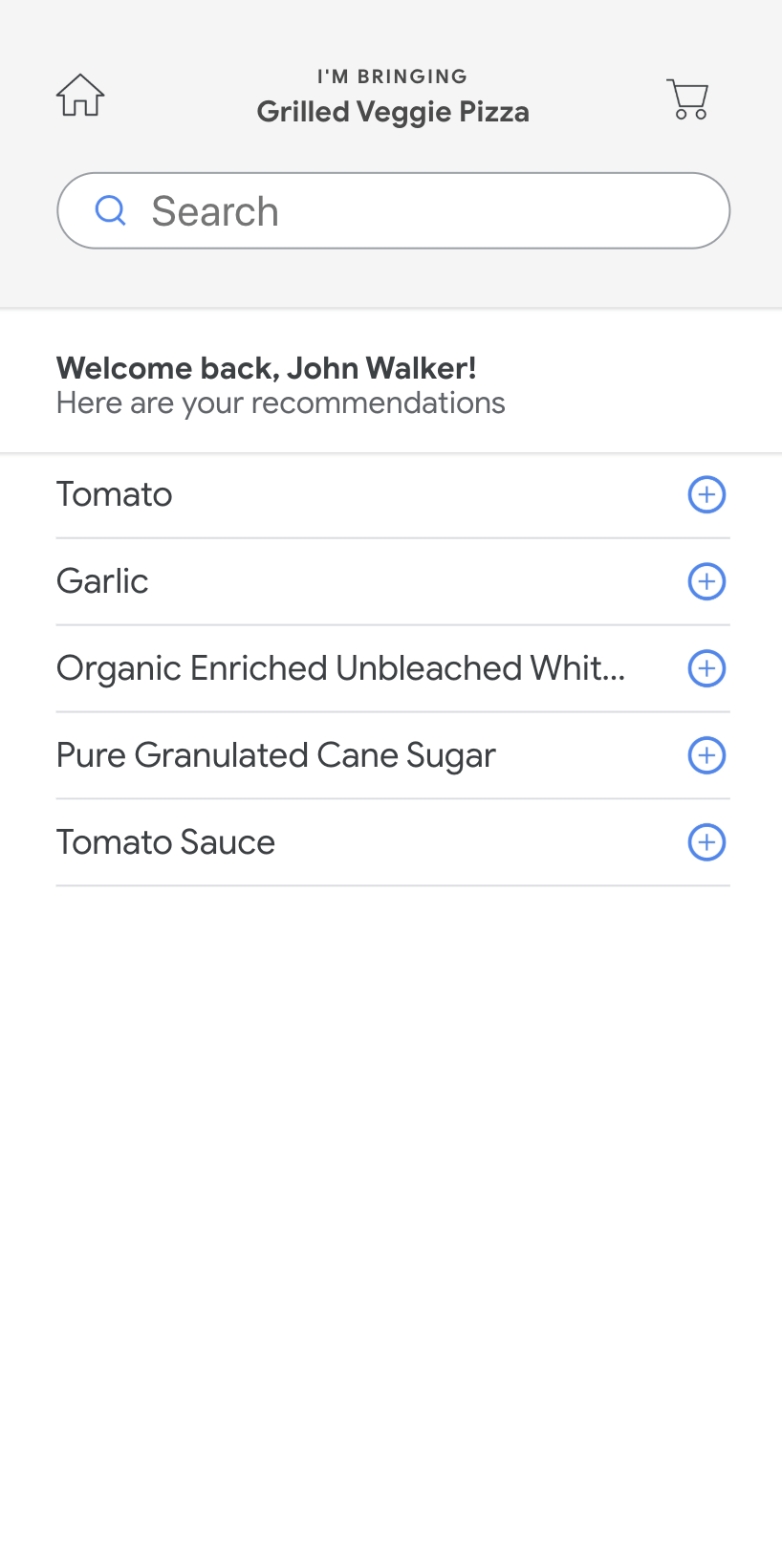Add Tomato using its plus icon
Image resolution: width=782 pixels, height=1568 pixels.
706,494
